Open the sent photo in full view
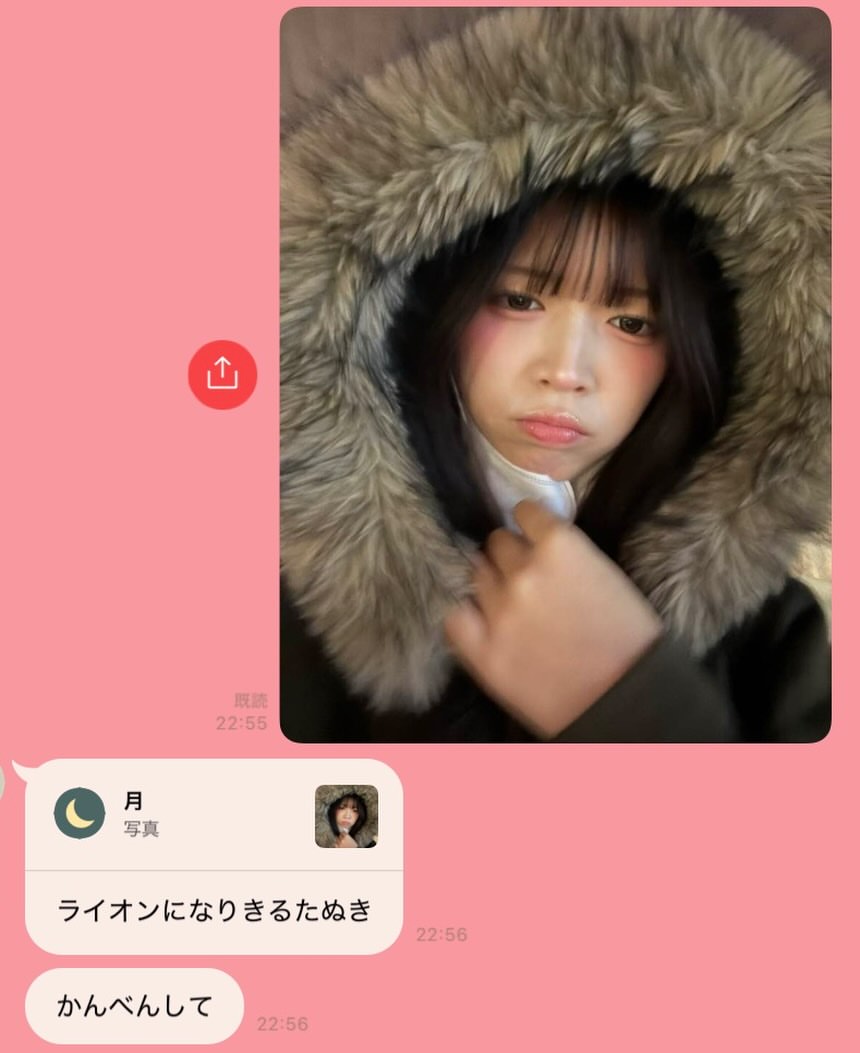The width and height of the screenshot is (860, 1053). click(555, 375)
